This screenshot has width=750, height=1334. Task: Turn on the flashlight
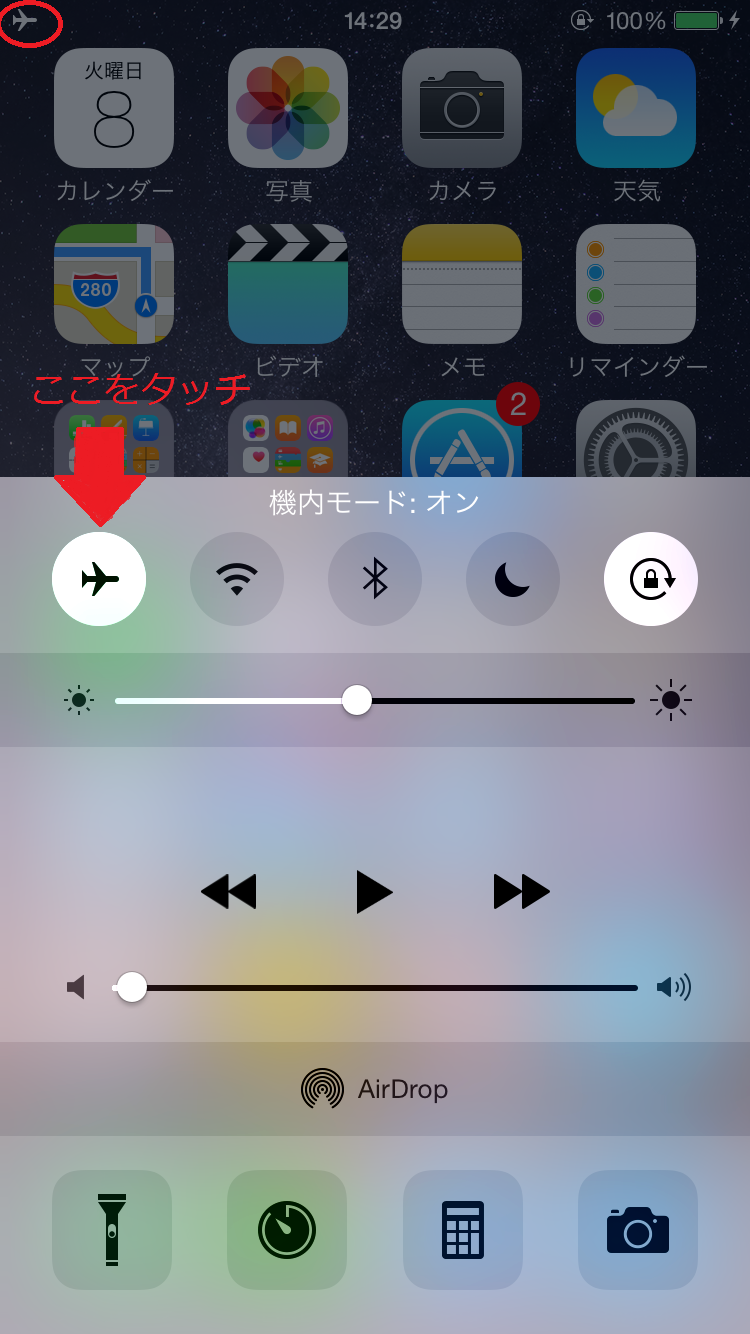[112, 1229]
